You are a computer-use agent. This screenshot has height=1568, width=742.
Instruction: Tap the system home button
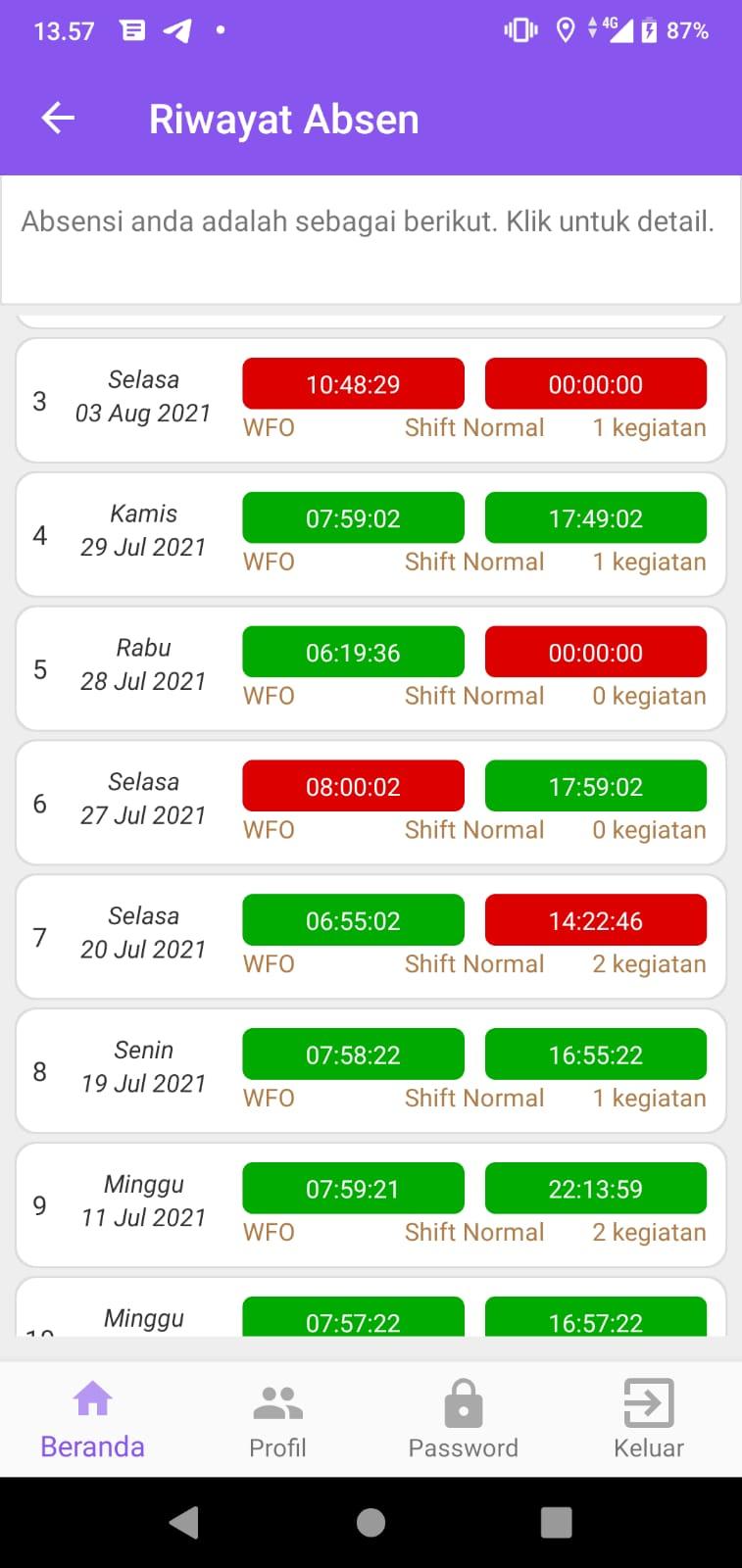(371, 1522)
